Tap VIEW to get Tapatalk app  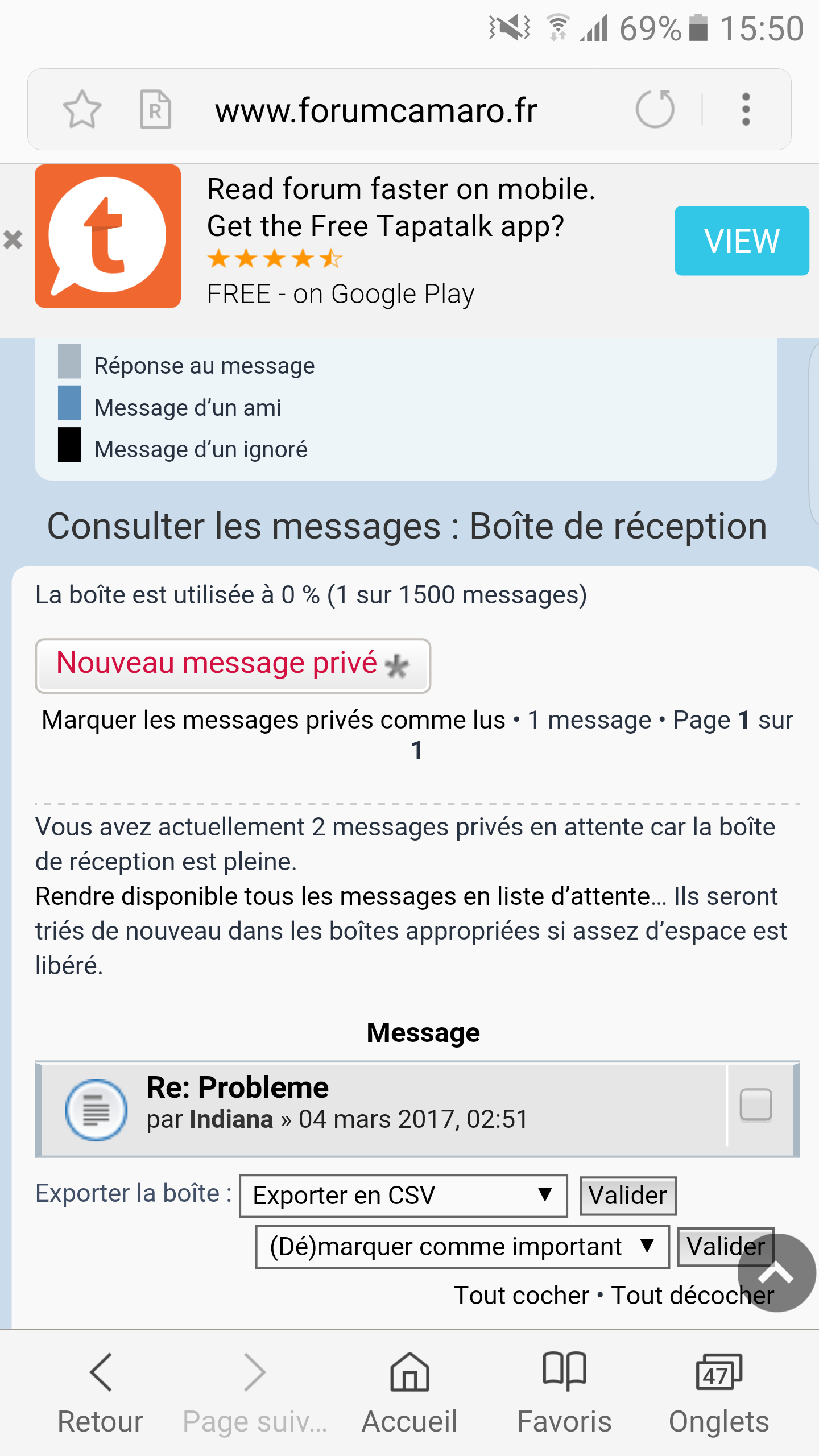click(741, 241)
